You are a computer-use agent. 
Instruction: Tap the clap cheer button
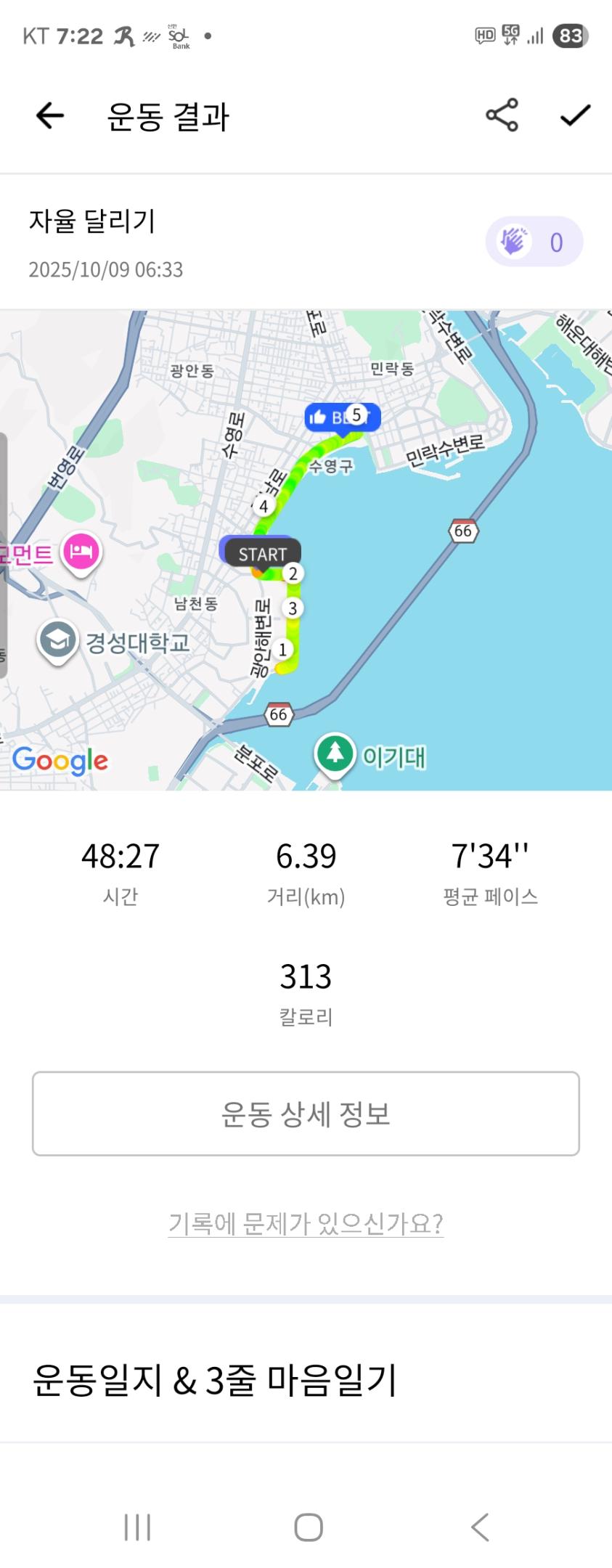point(534,242)
